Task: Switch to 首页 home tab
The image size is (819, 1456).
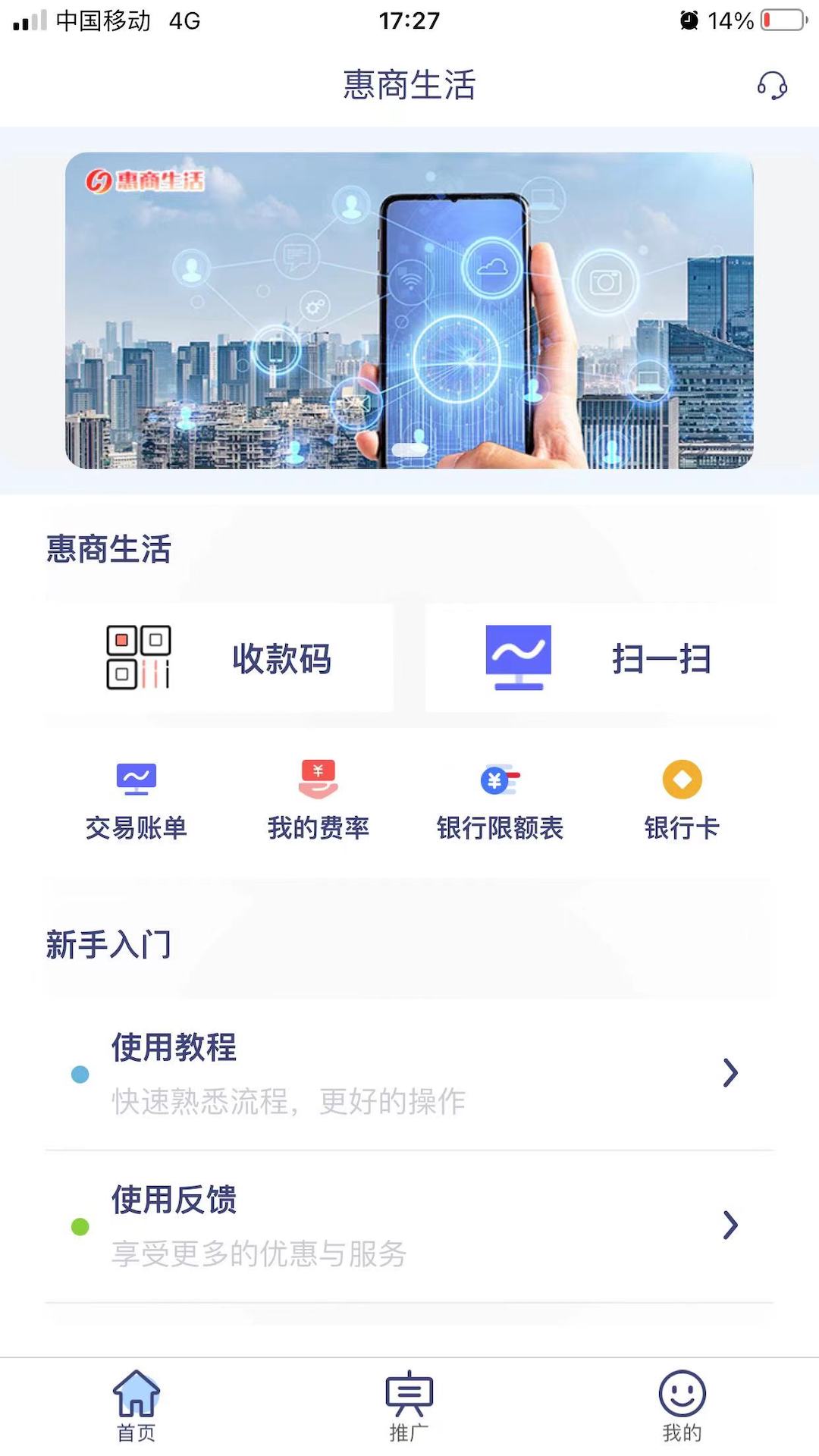Action: point(136,1405)
